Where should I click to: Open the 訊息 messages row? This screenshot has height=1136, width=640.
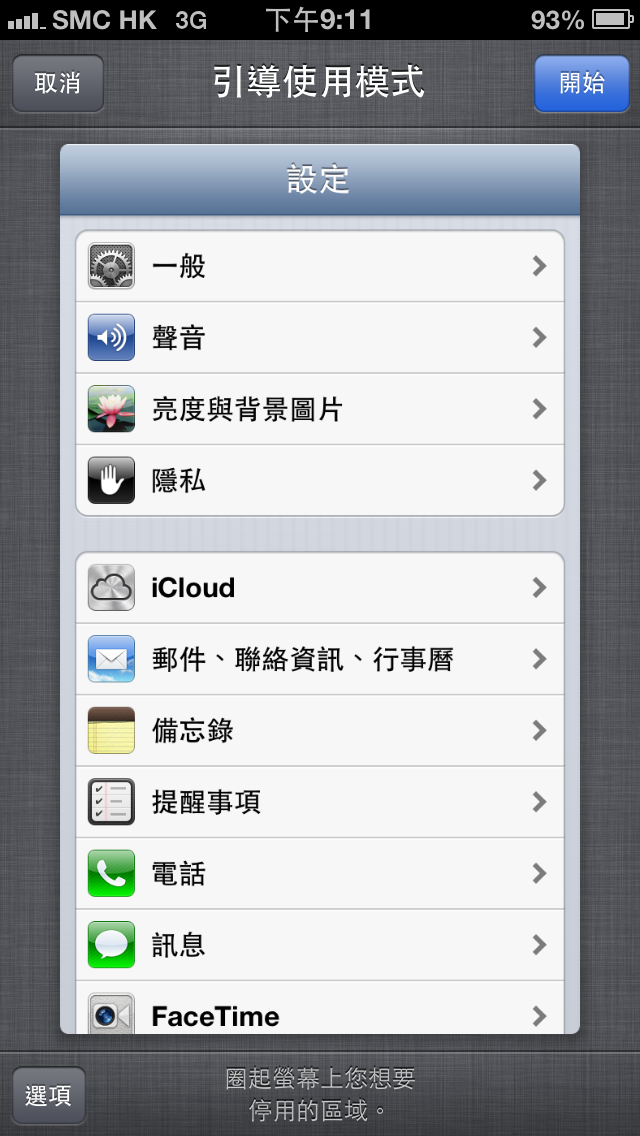coord(319,945)
